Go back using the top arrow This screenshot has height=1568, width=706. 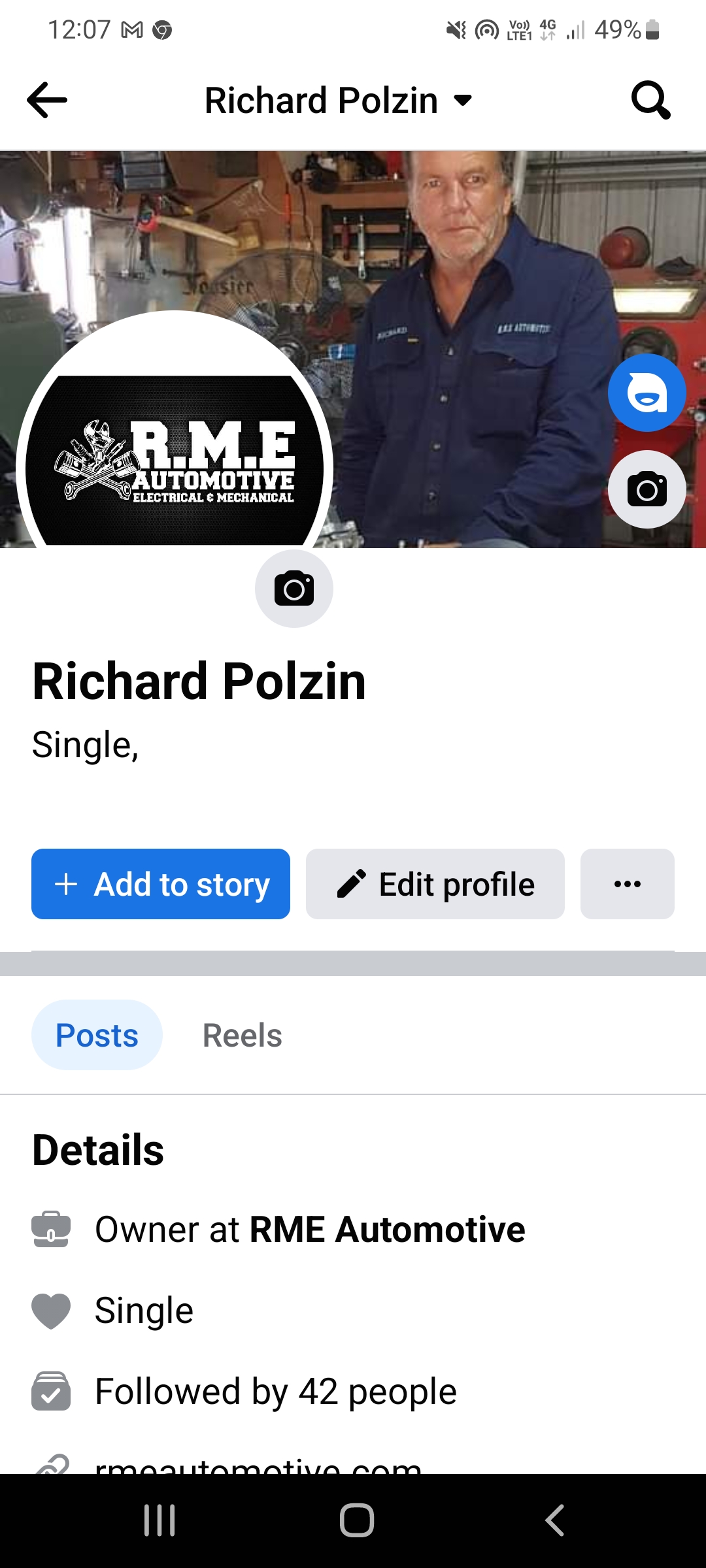[47, 100]
